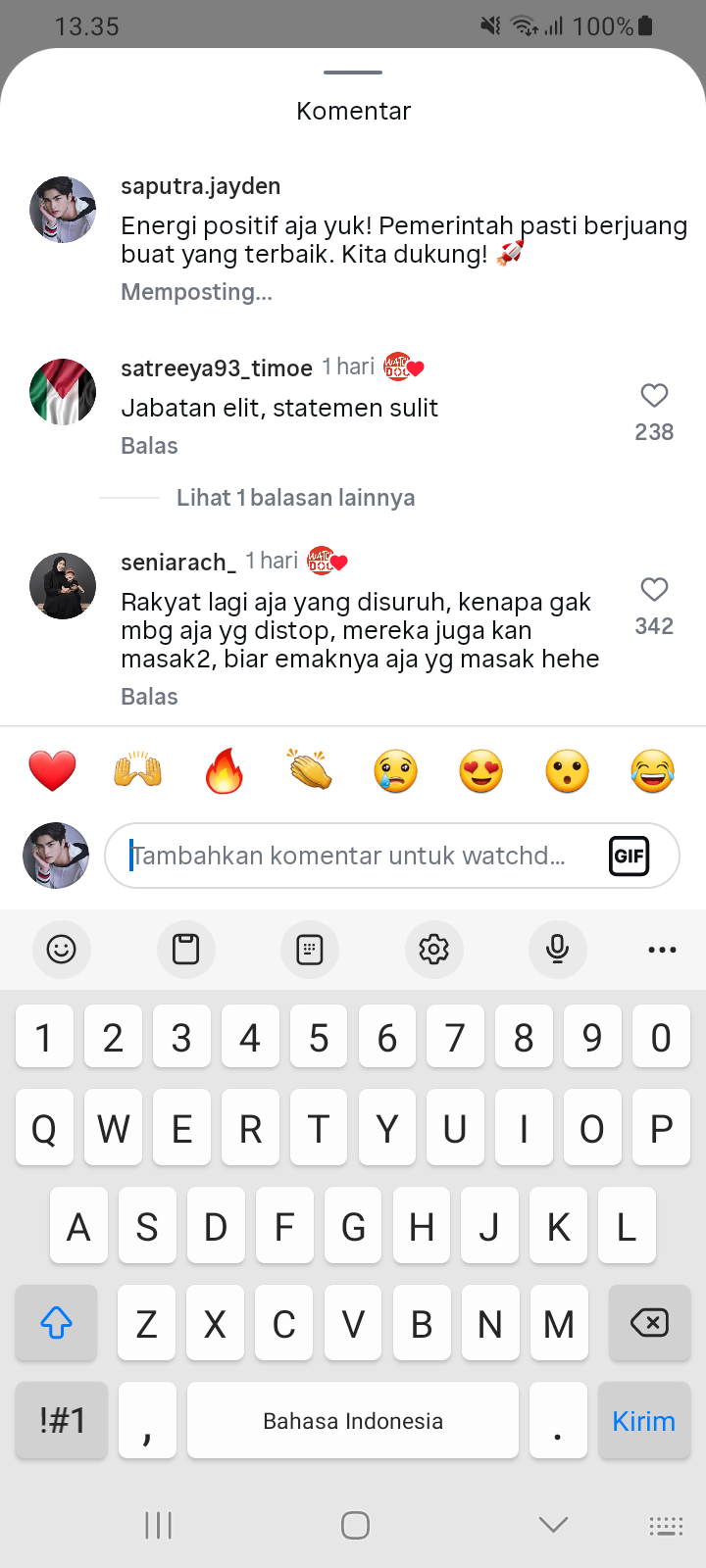Expand 'Lihat 1 balasan lainnya'

click(295, 498)
